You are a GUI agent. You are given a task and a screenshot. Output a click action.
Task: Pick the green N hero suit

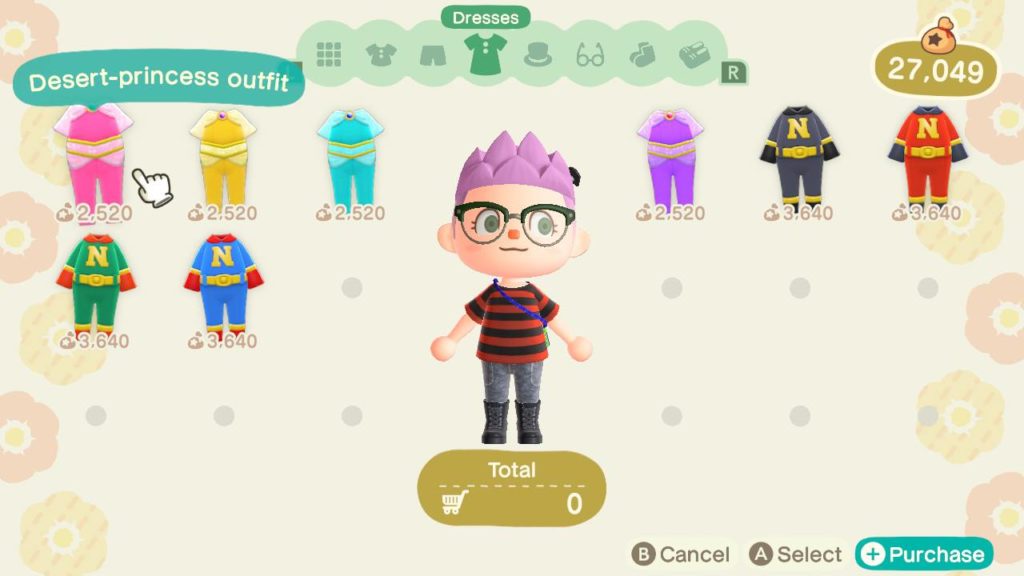pos(96,283)
